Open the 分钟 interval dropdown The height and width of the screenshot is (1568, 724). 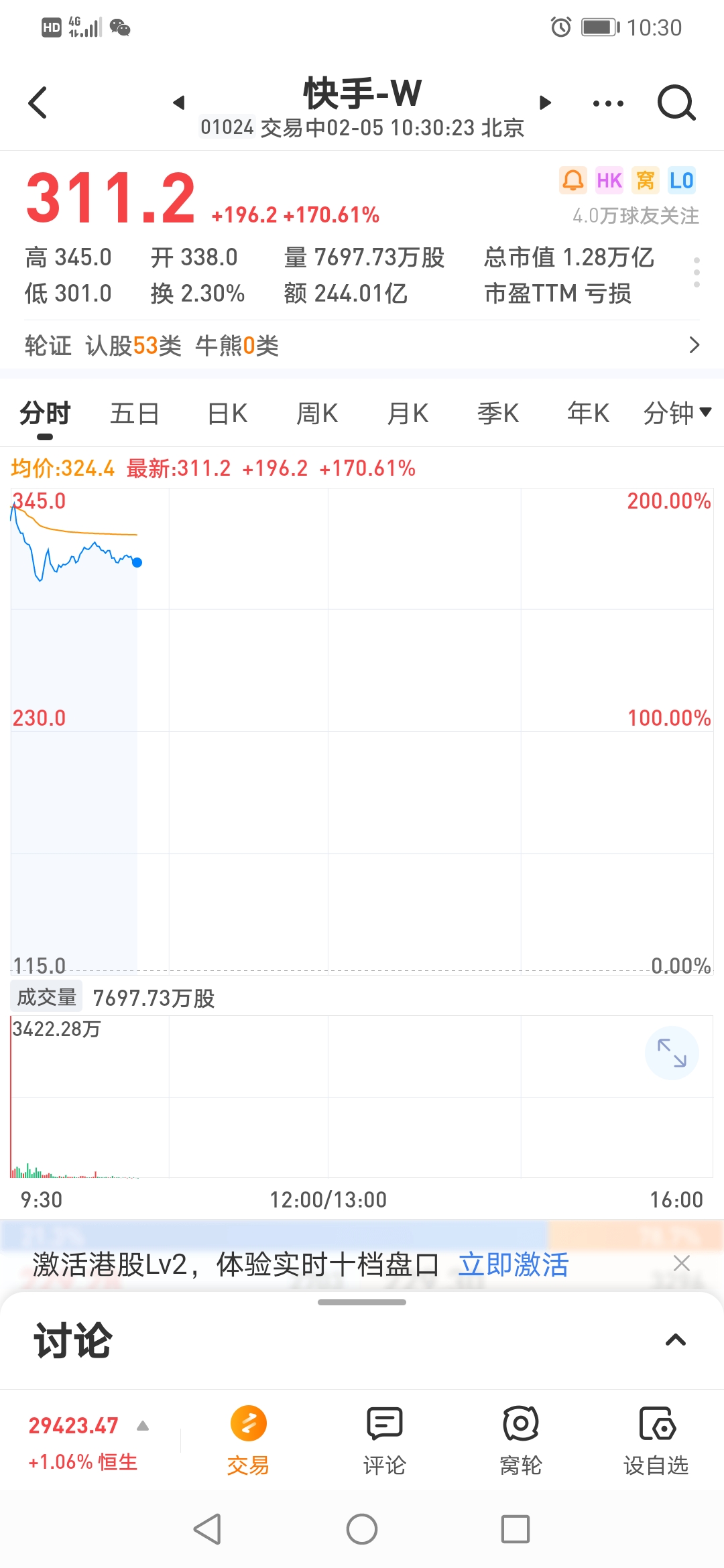(x=677, y=413)
